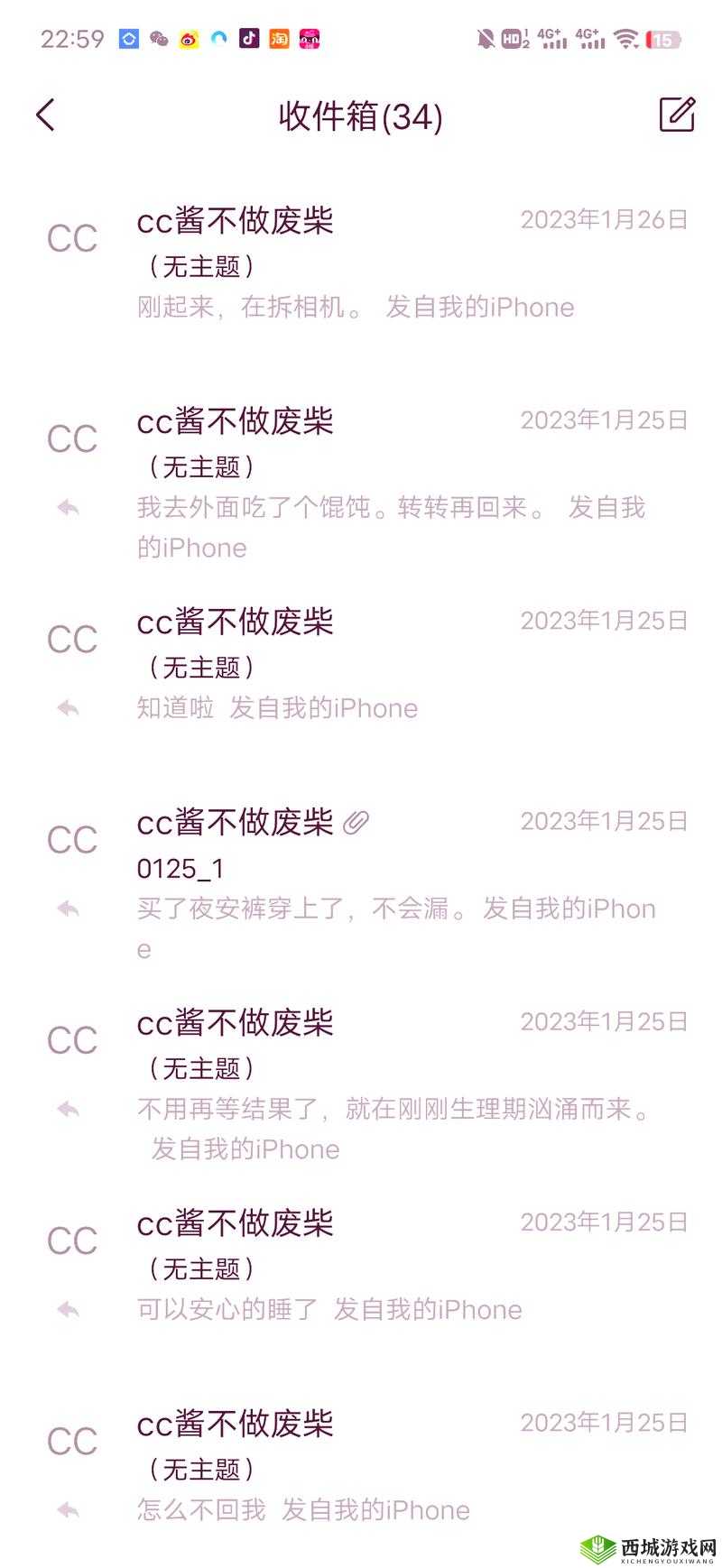Tap the CC avatar of the first email

click(72, 237)
